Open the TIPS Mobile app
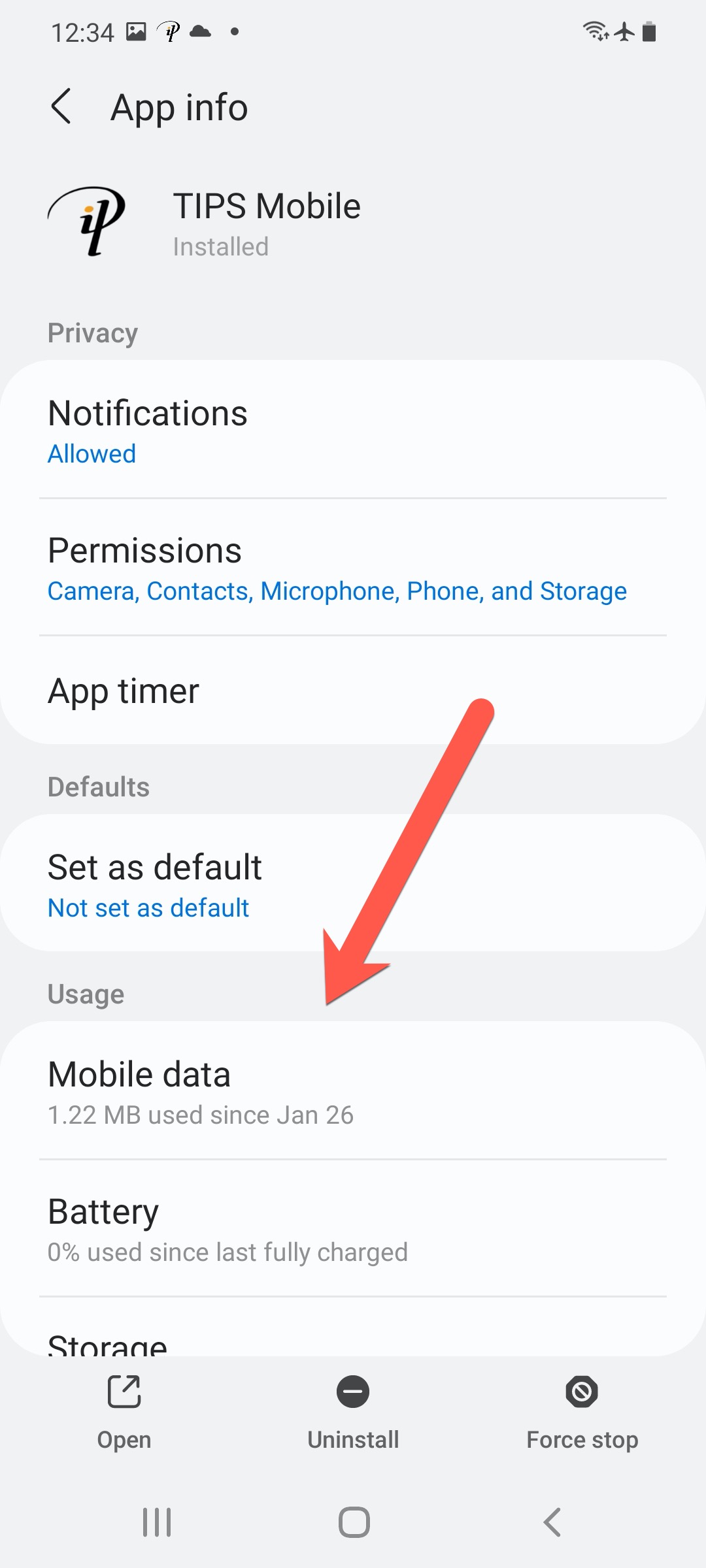The height and width of the screenshot is (1568, 706). 124,1411
